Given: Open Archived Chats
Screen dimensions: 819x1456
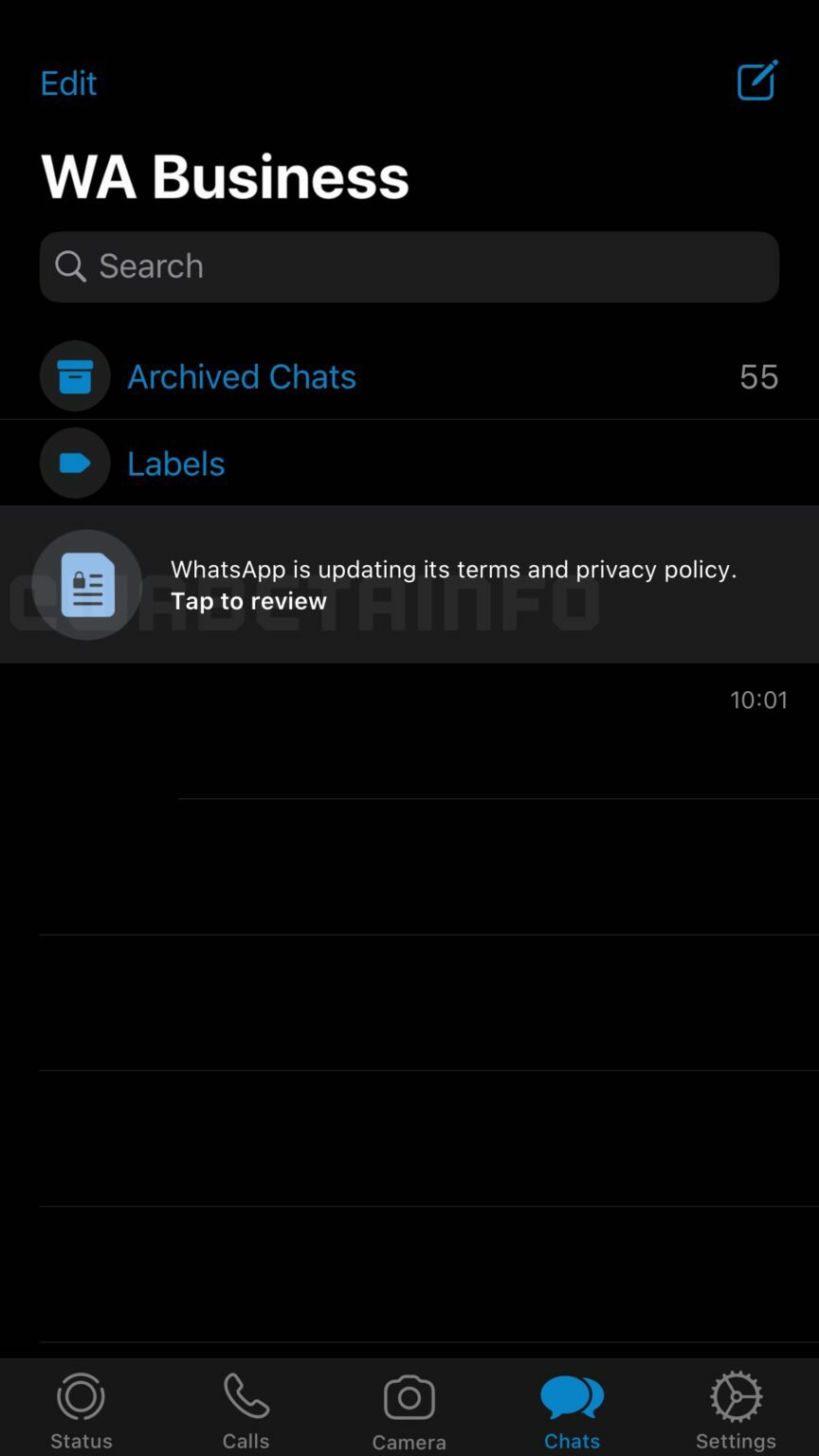Looking at the screenshot, I should [x=409, y=376].
